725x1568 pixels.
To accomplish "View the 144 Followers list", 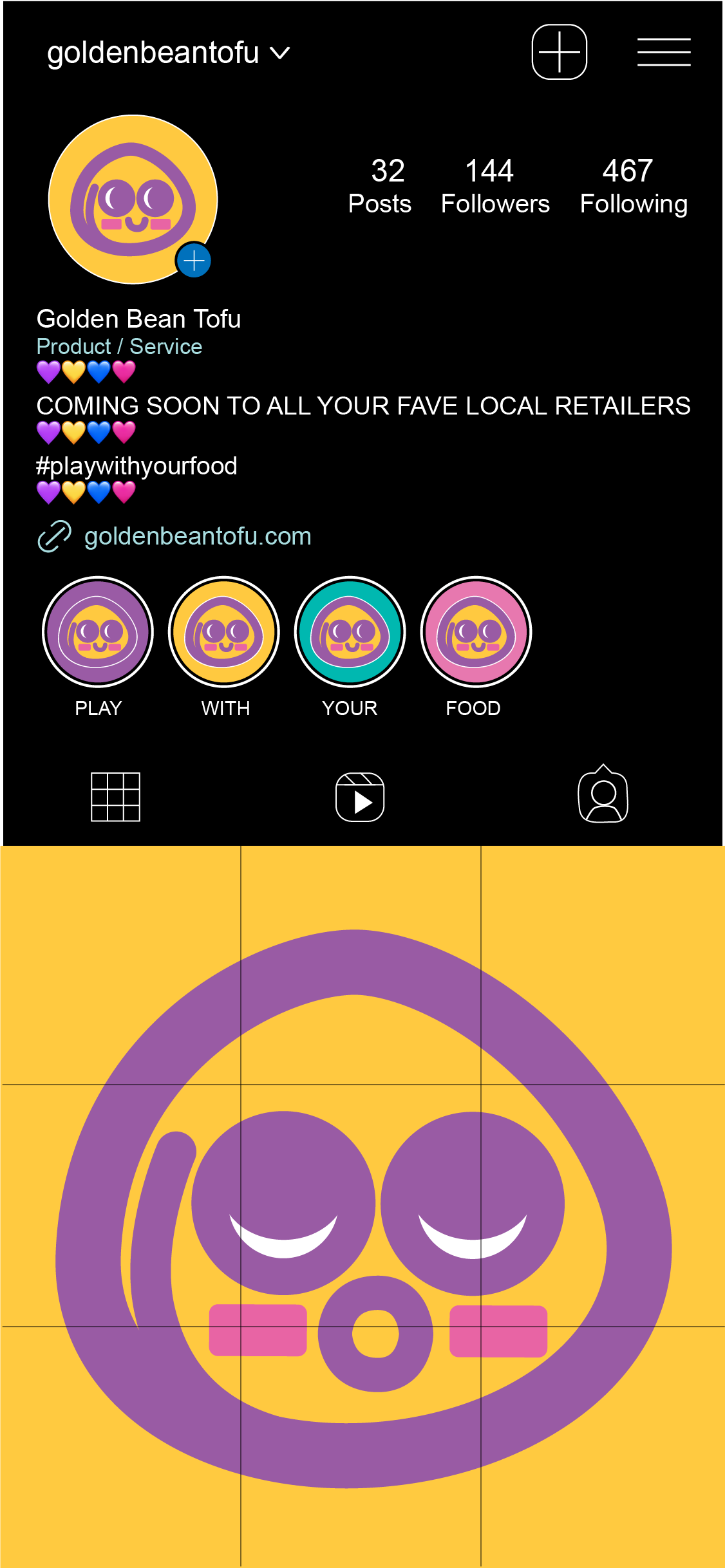I will (495, 186).
